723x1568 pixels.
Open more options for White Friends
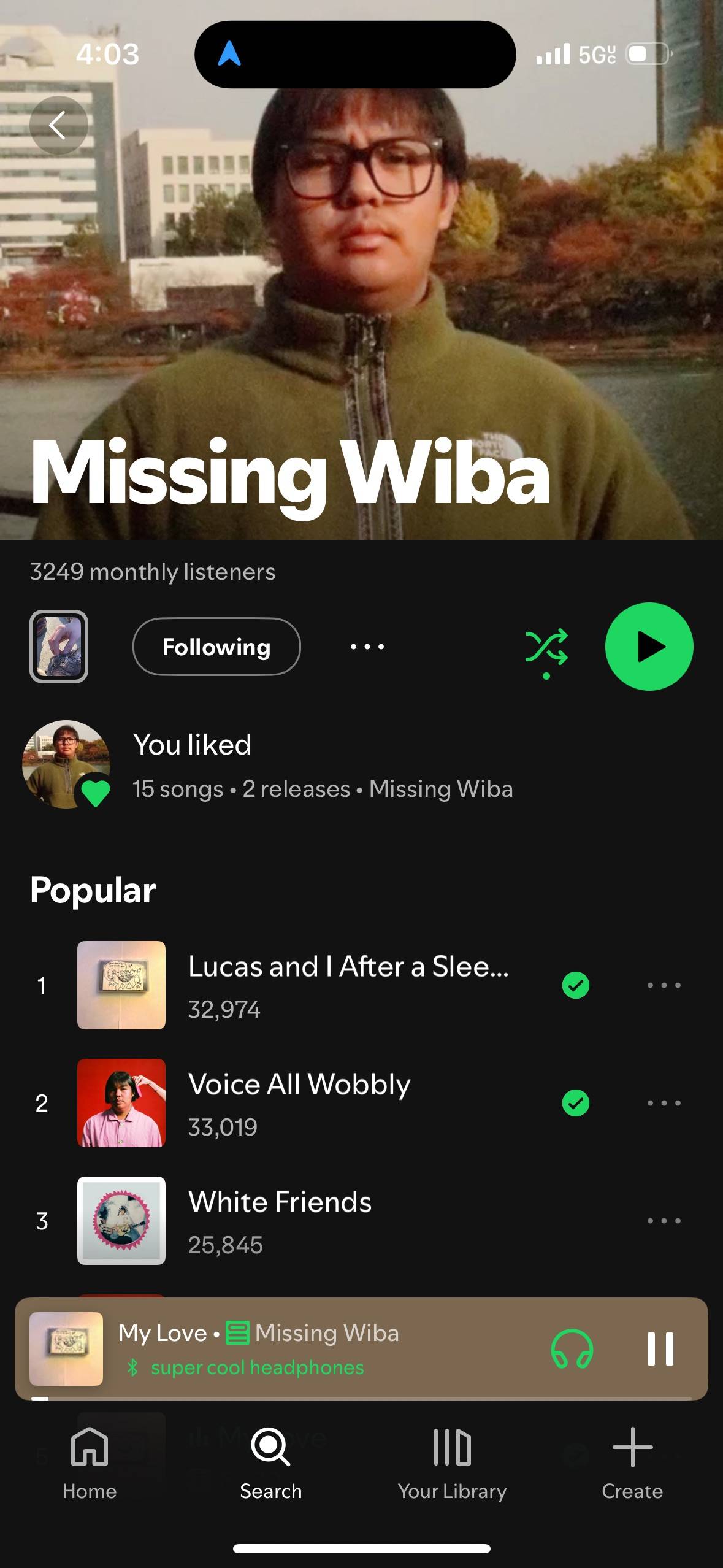point(664,1221)
